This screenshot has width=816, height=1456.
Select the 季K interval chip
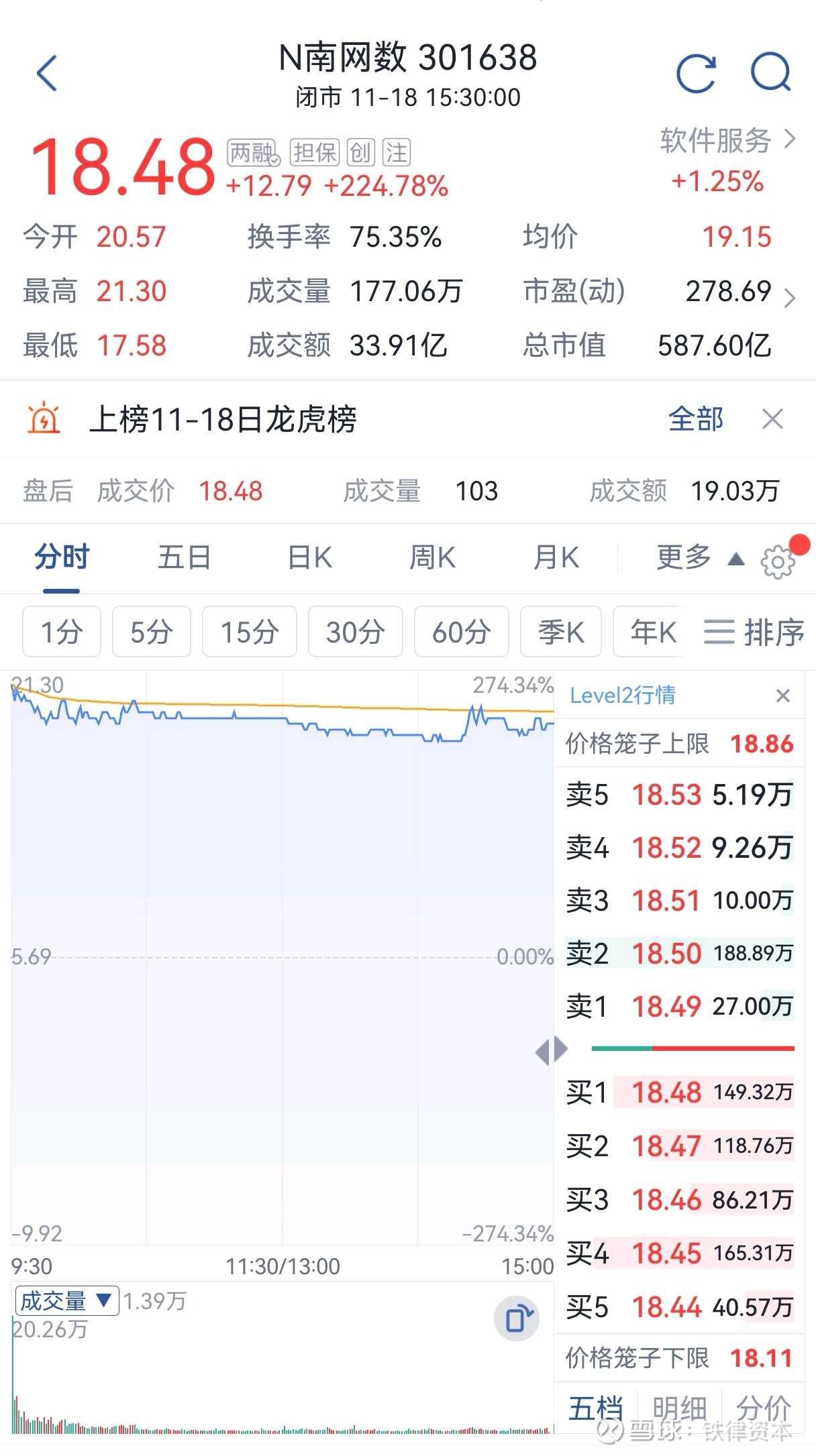[x=561, y=632]
